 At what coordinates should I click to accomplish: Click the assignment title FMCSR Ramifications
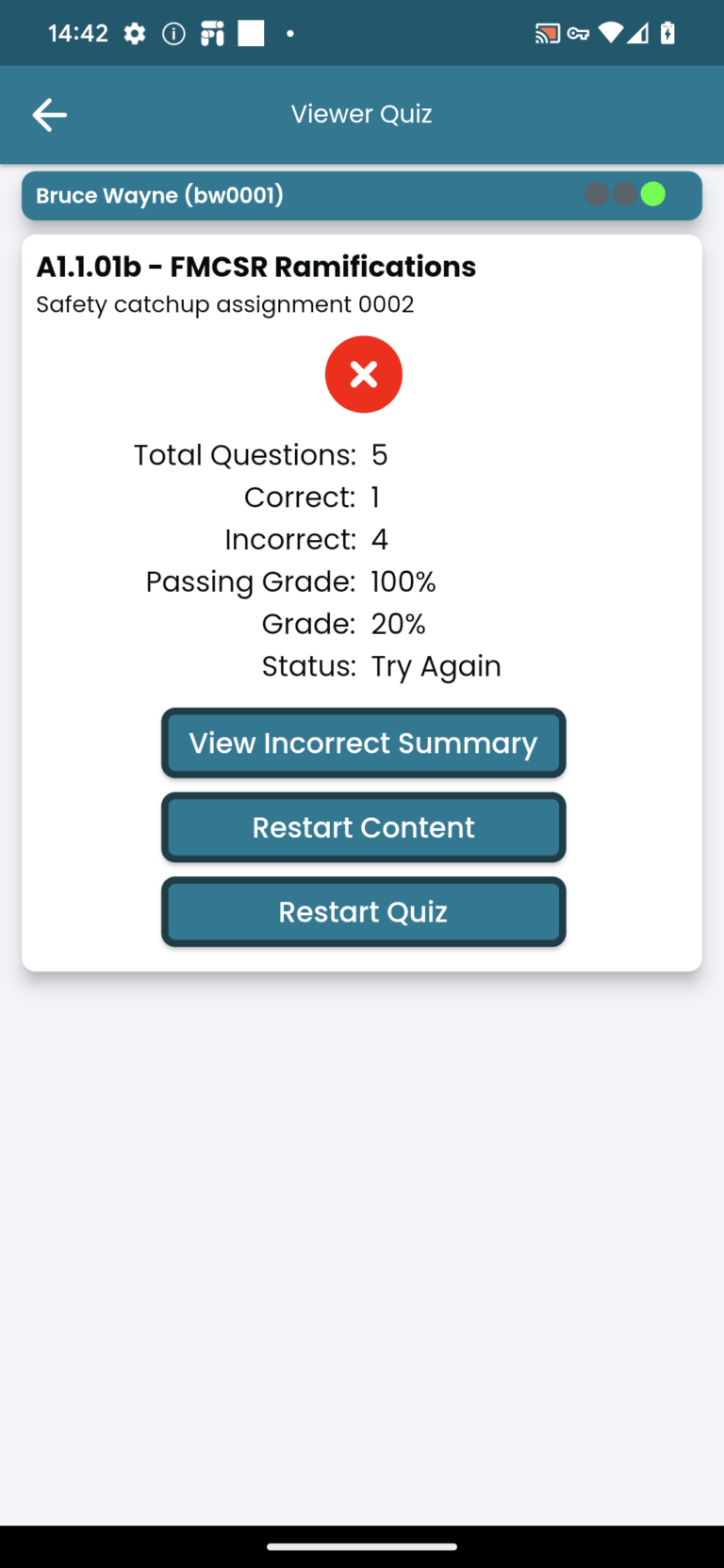(x=255, y=268)
